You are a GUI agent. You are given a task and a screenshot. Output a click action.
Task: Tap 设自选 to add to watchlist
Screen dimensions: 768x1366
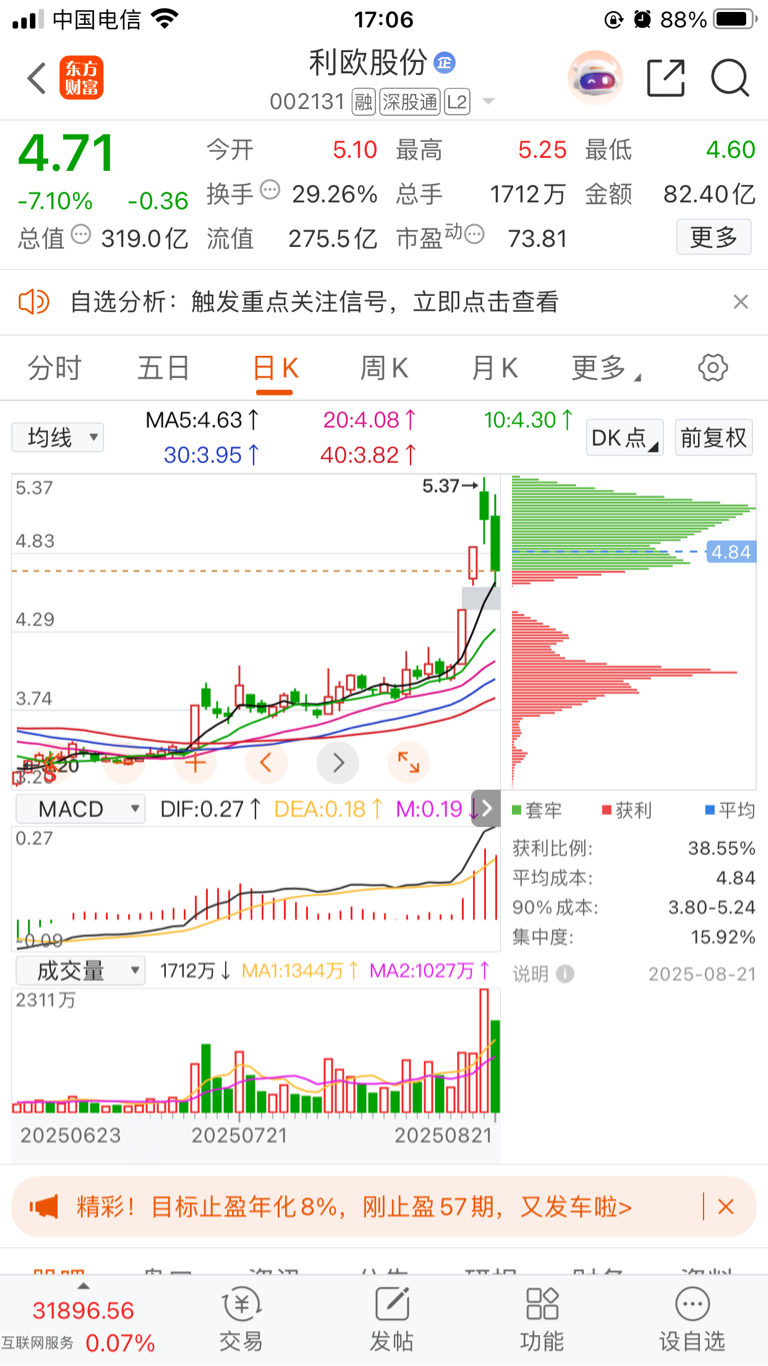[x=692, y=1318]
